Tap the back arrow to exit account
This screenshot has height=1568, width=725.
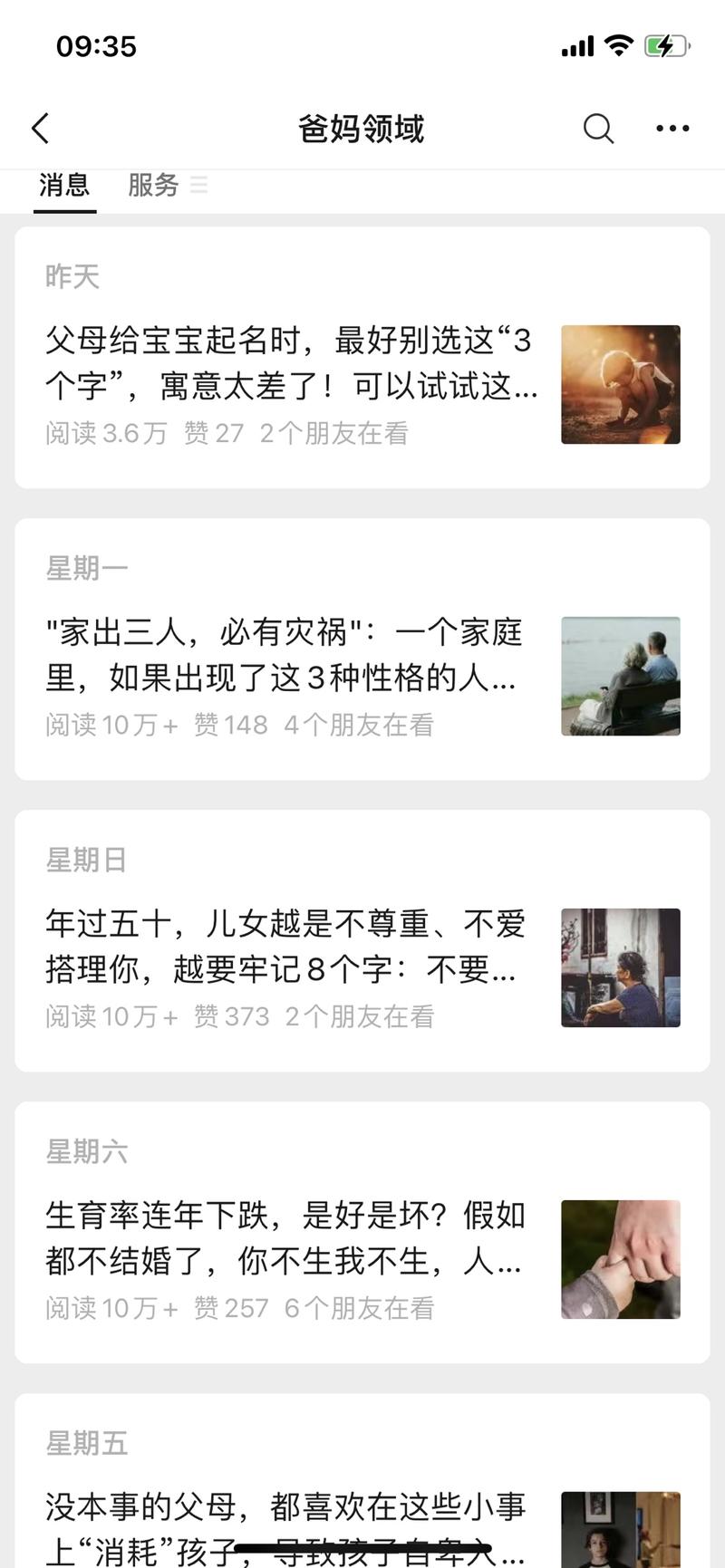(40, 129)
